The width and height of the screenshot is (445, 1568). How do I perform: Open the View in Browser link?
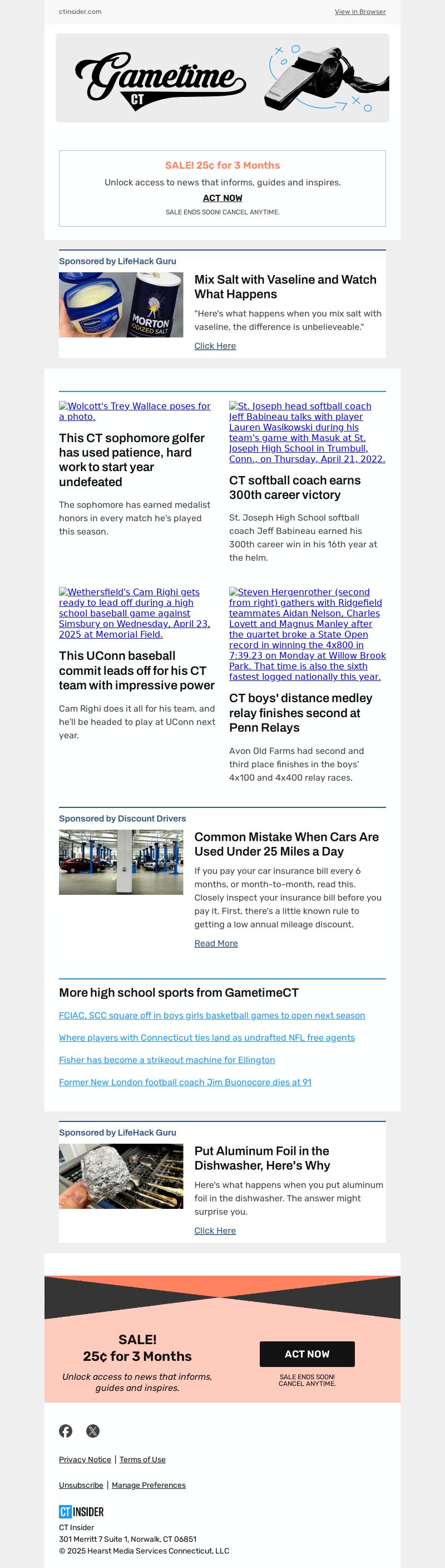[360, 12]
